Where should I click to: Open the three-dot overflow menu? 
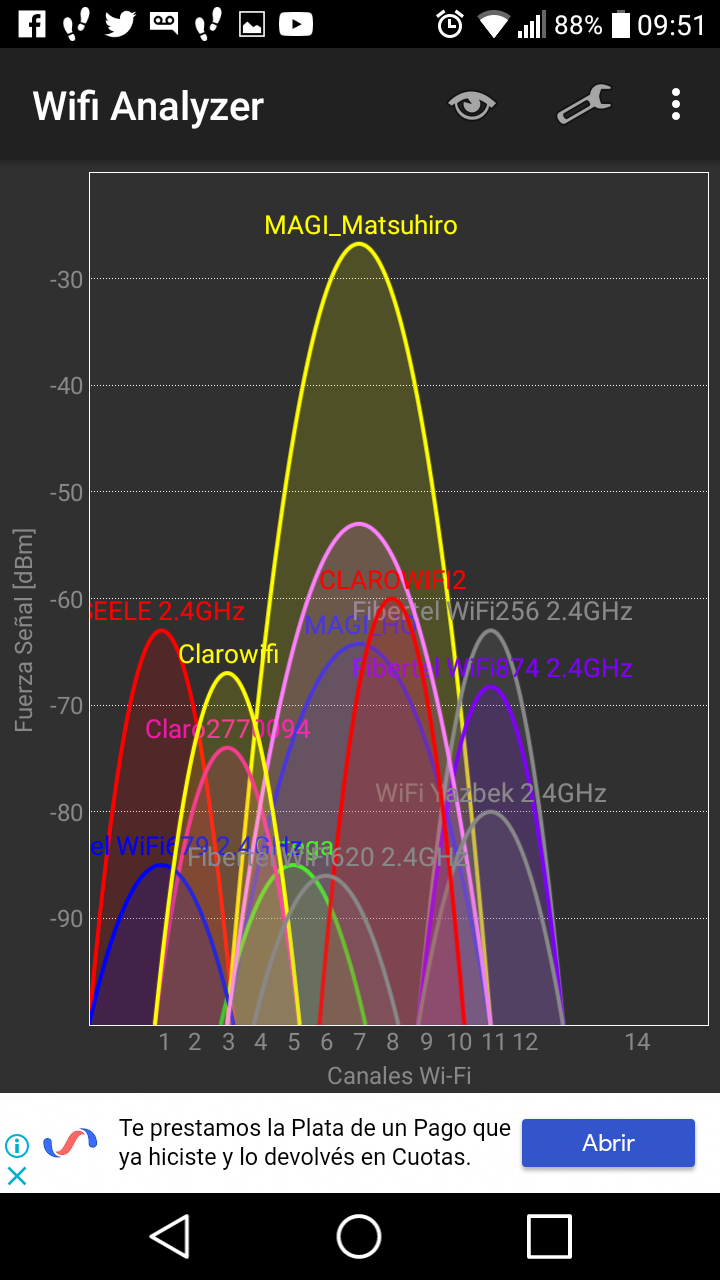676,104
